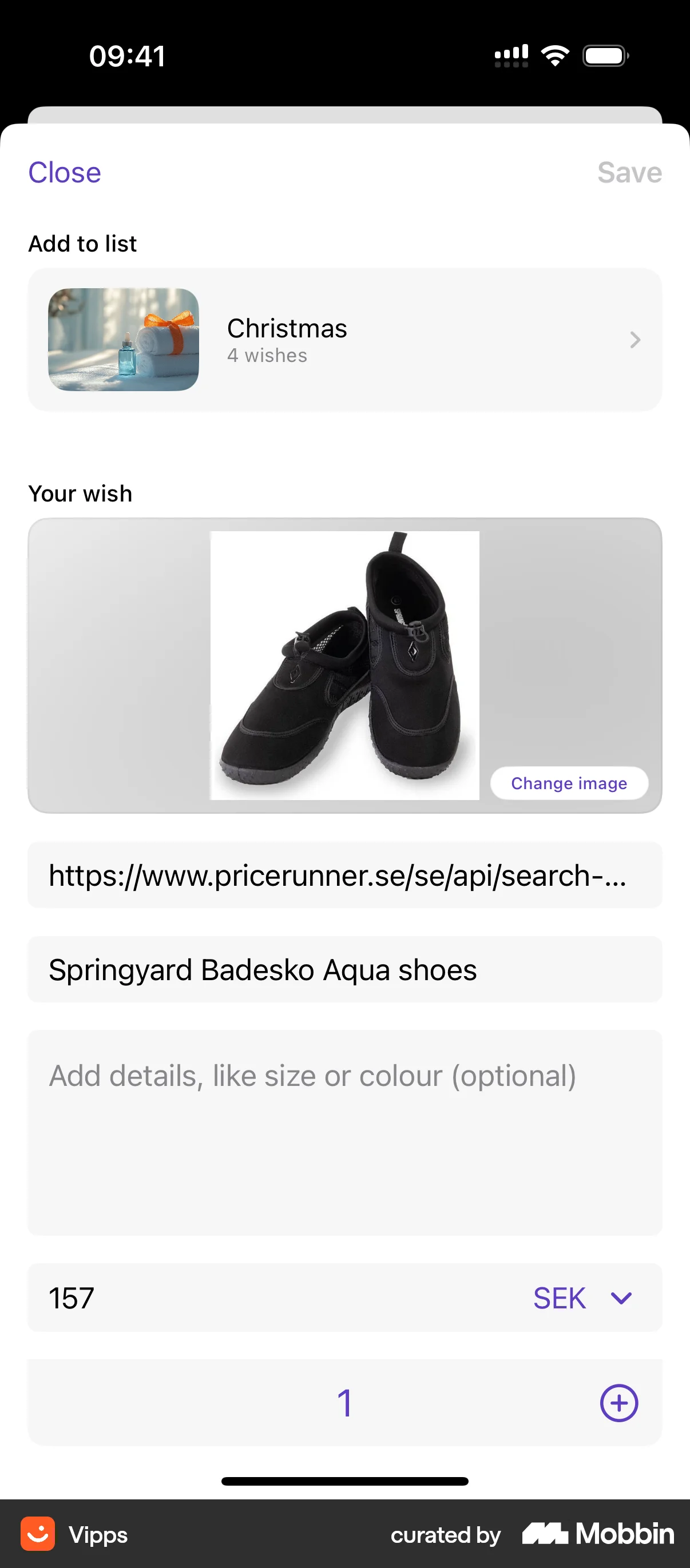Image resolution: width=690 pixels, height=1568 pixels.
Task: Tap the Christmas list cover image
Action: (122, 340)
